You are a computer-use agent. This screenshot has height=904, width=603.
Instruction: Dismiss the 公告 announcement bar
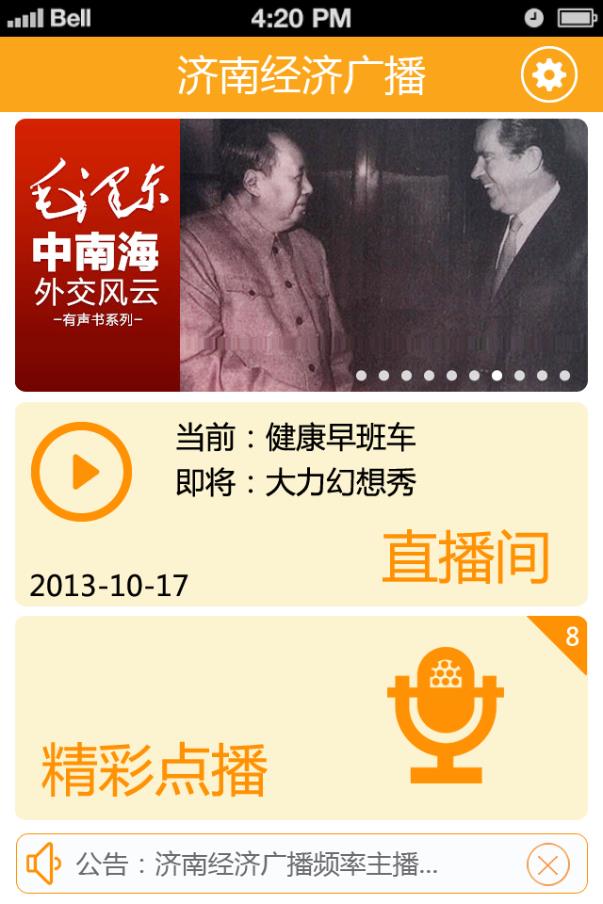coord(547,865)
